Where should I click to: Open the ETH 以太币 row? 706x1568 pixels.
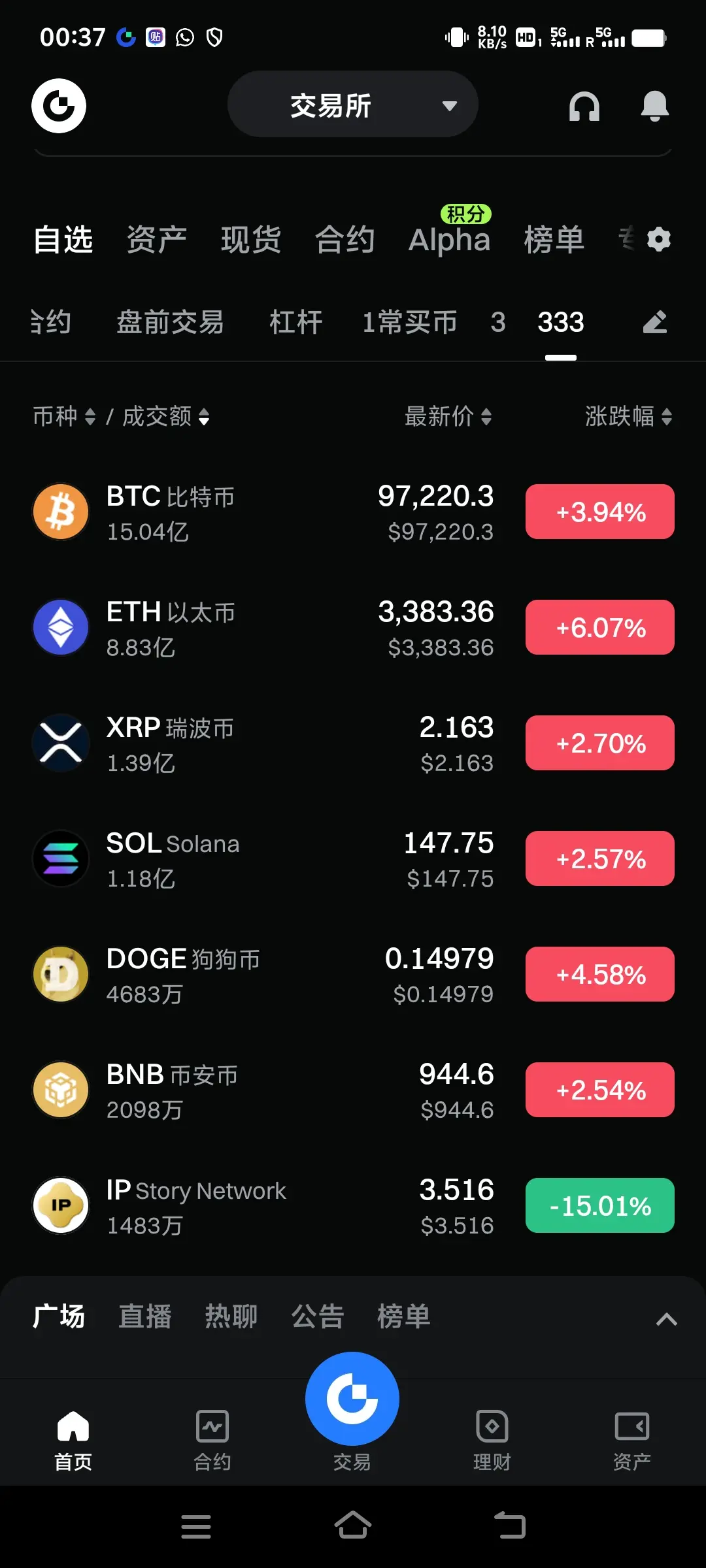pos(353,628)
